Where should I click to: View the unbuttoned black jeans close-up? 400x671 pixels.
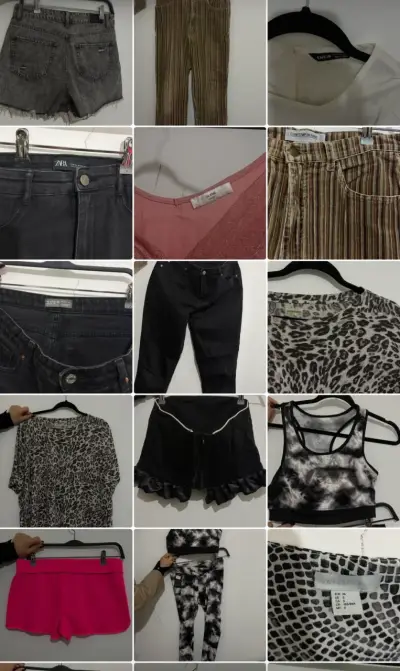(x=66, y=327)
